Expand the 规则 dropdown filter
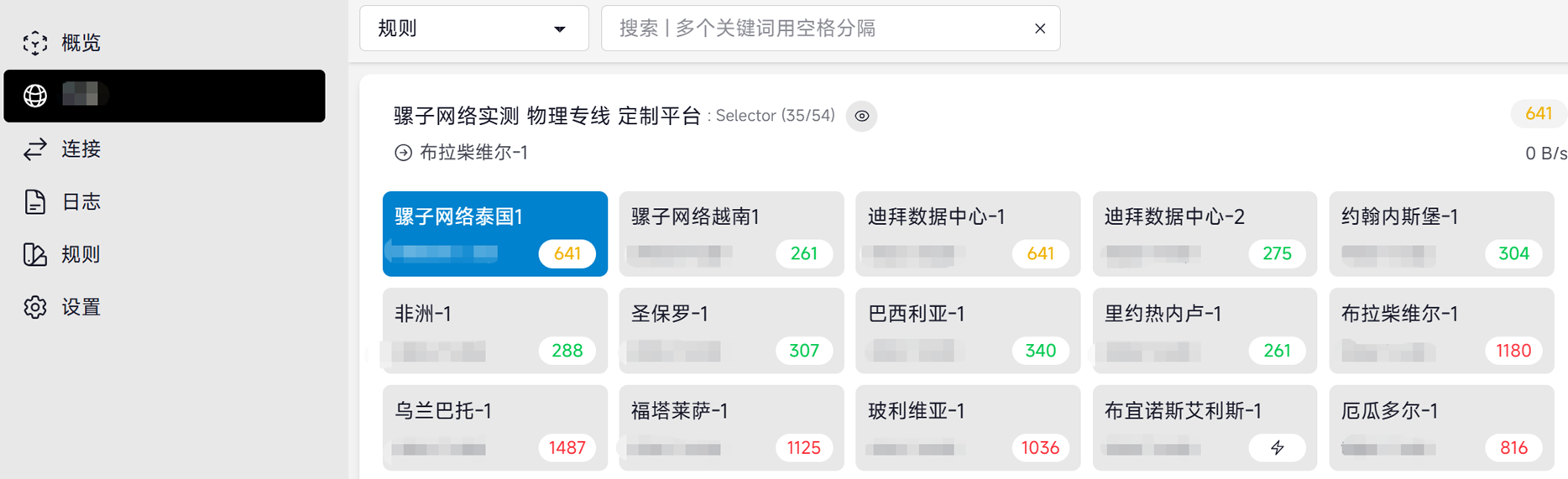This screenshot has height=479, width=1568. click(x=473, y=29)
